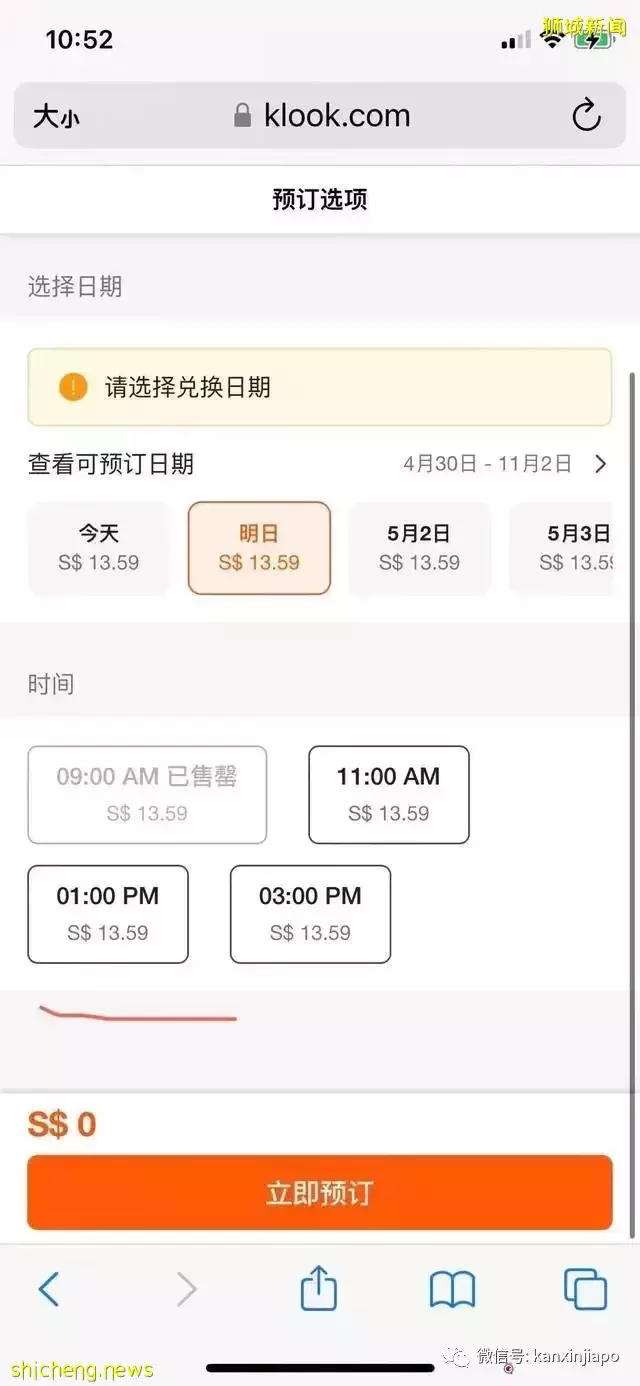The width and height of the screenshot is (640, 1386).
Task: Open the Safari tabs overview
Action: [585, 1289]
